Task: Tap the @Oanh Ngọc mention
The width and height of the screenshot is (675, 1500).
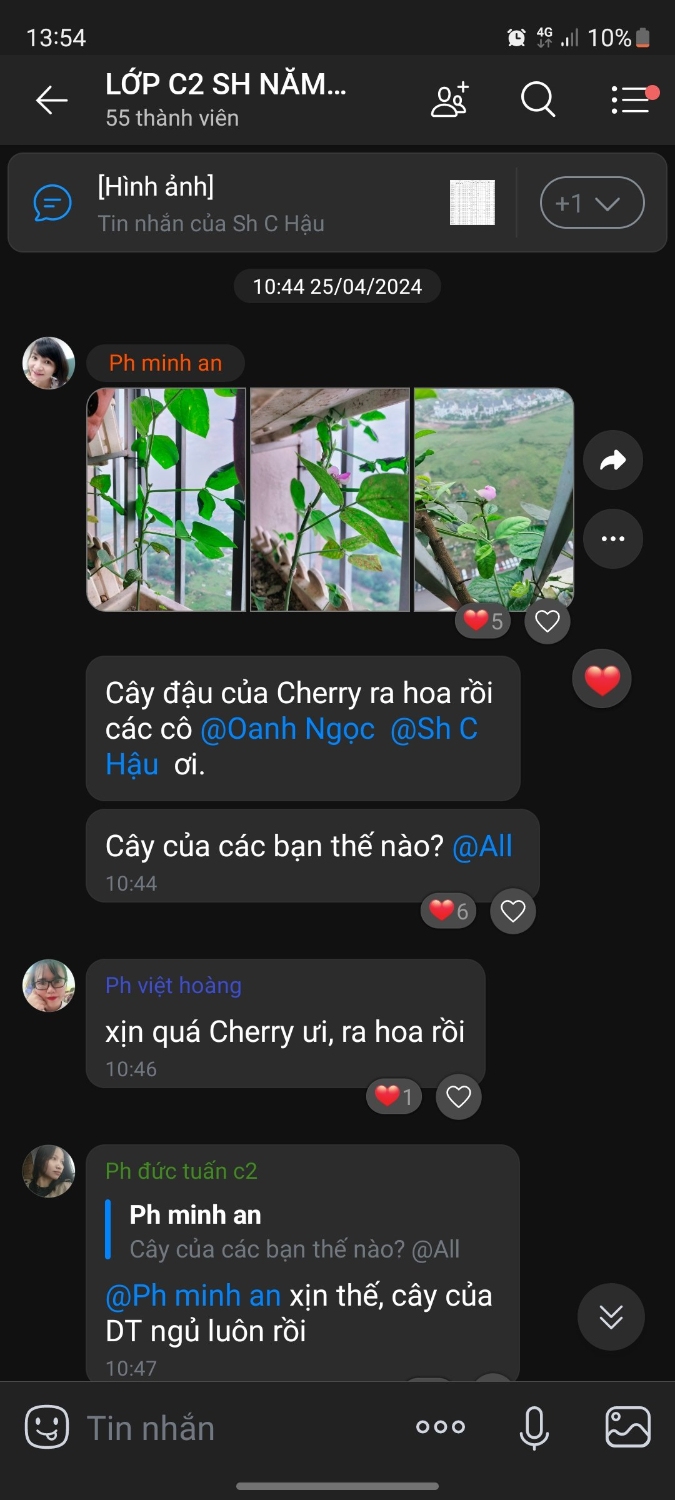Action: point(287,730)
